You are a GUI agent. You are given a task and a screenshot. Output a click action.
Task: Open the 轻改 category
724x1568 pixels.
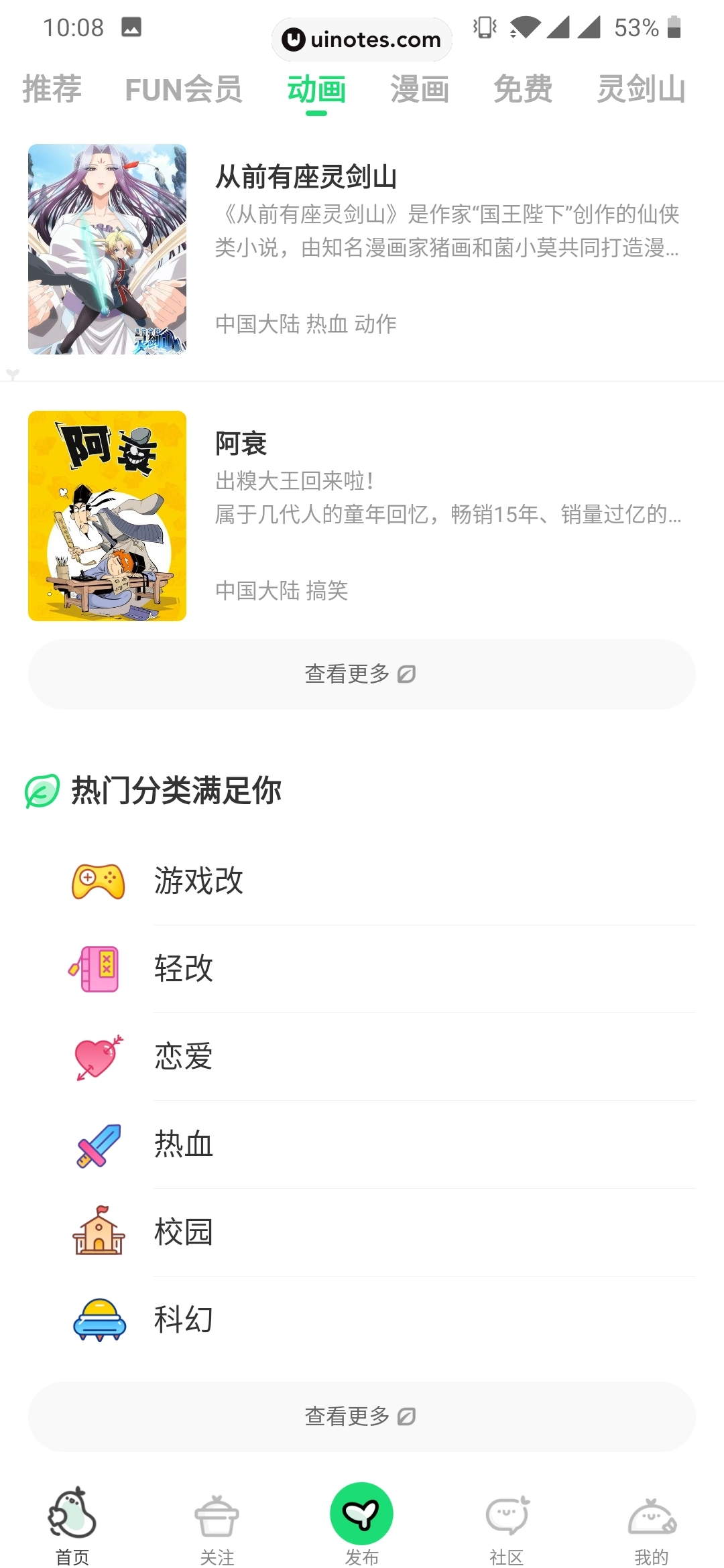tap(184, 968)
